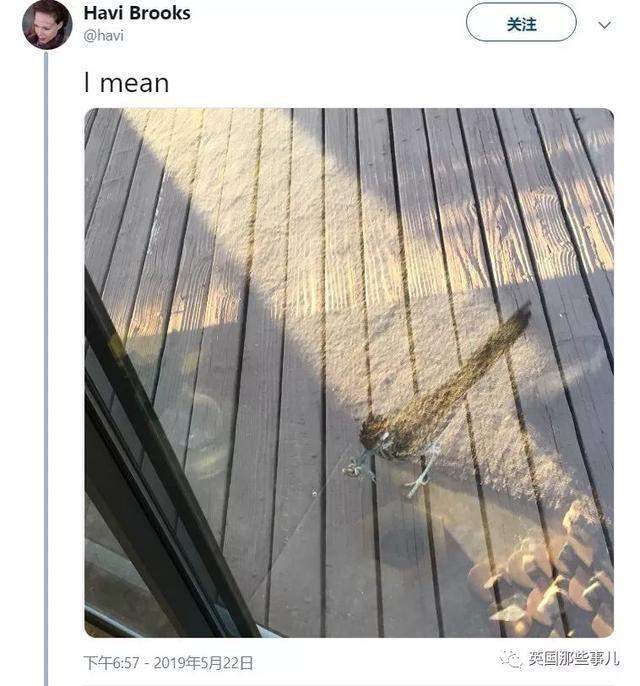The height and width of the screenshot is (686, 640).
Task: Follow Havi Brooks with the 关注 button
Action: 521,23
